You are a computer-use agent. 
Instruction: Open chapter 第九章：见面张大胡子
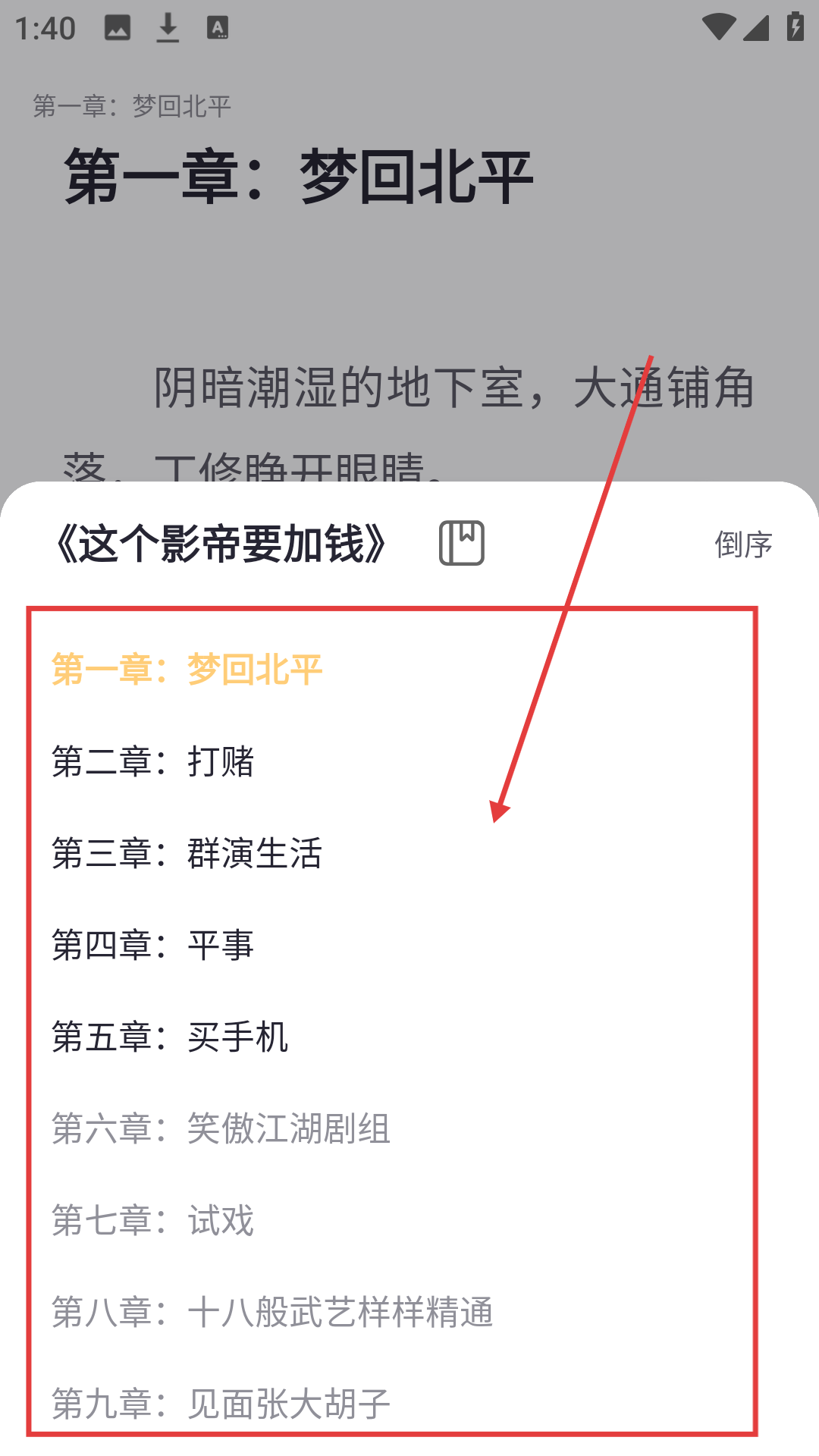pos(221,1403)
